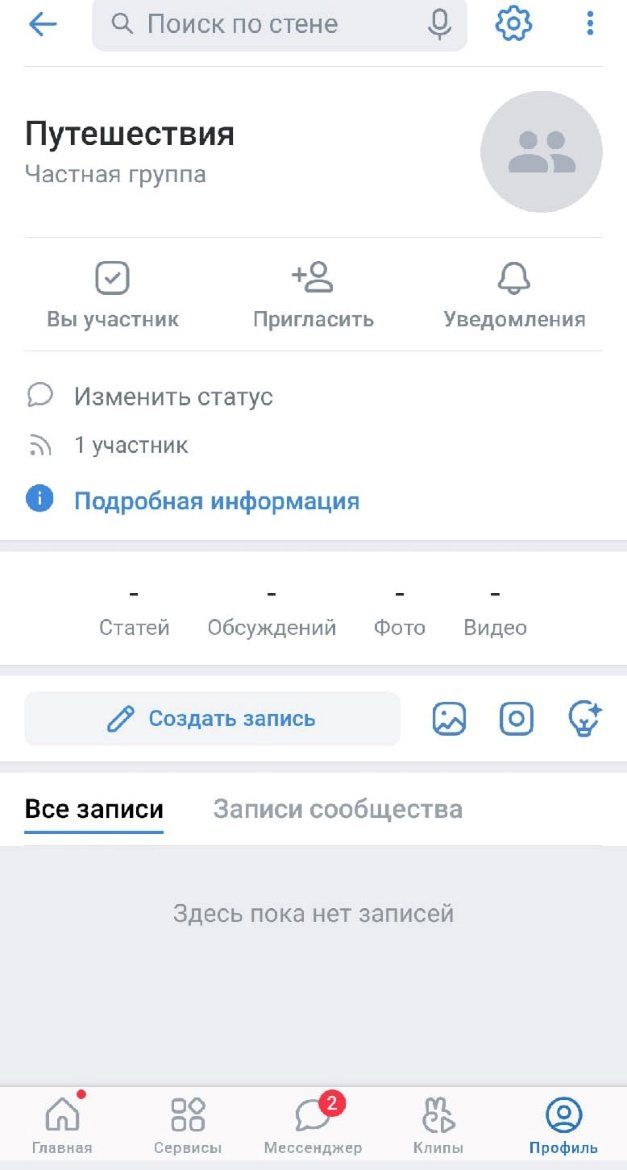627x1170 pixels.
Task: Tap 'Создать запись' to write a post
Action: coord(212,719)
